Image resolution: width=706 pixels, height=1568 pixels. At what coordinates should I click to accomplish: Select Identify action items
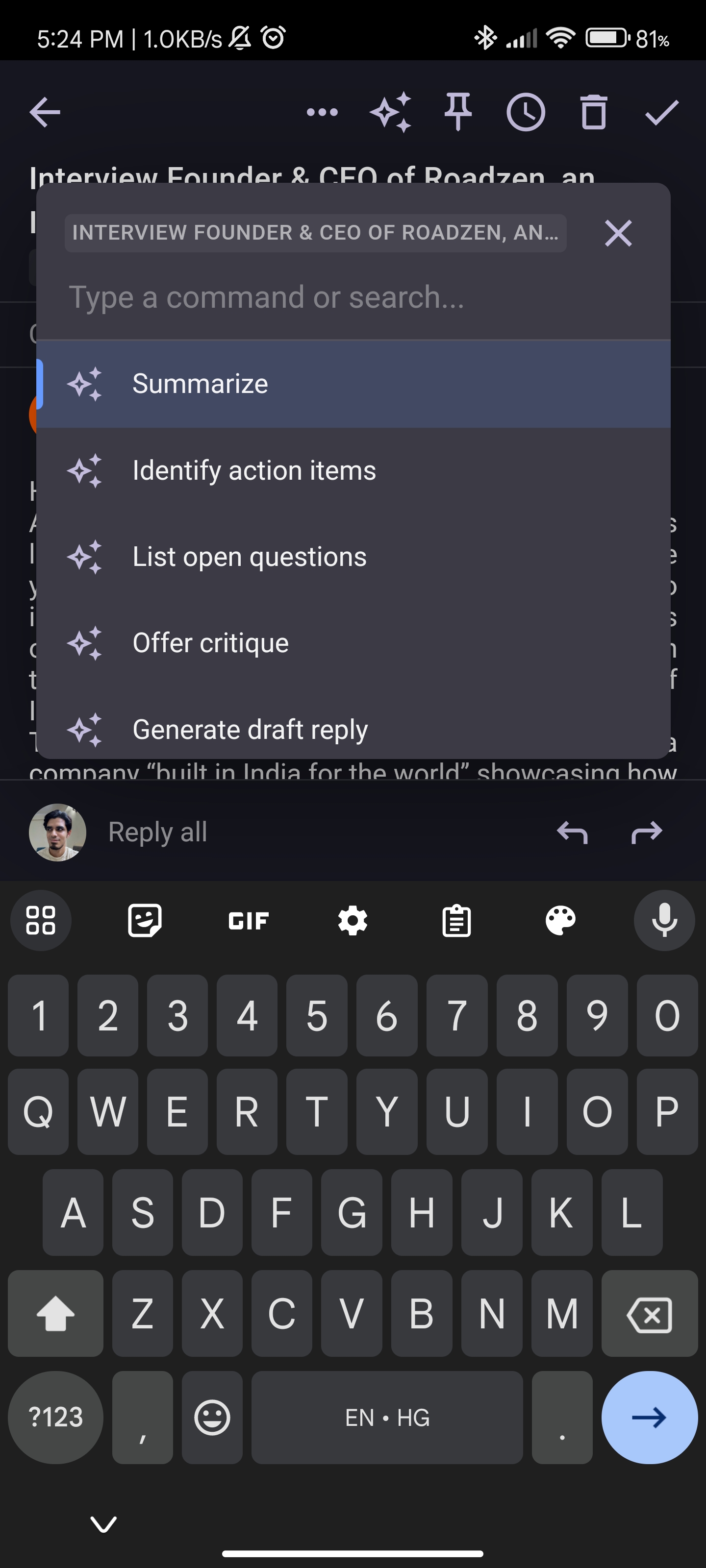[254, 469]
